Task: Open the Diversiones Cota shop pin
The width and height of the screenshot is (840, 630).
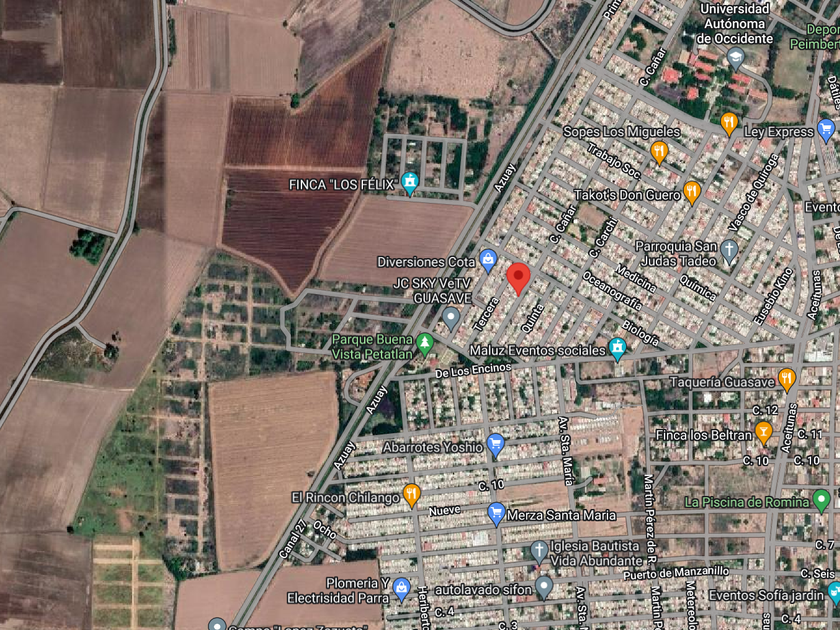Action: 488,260
